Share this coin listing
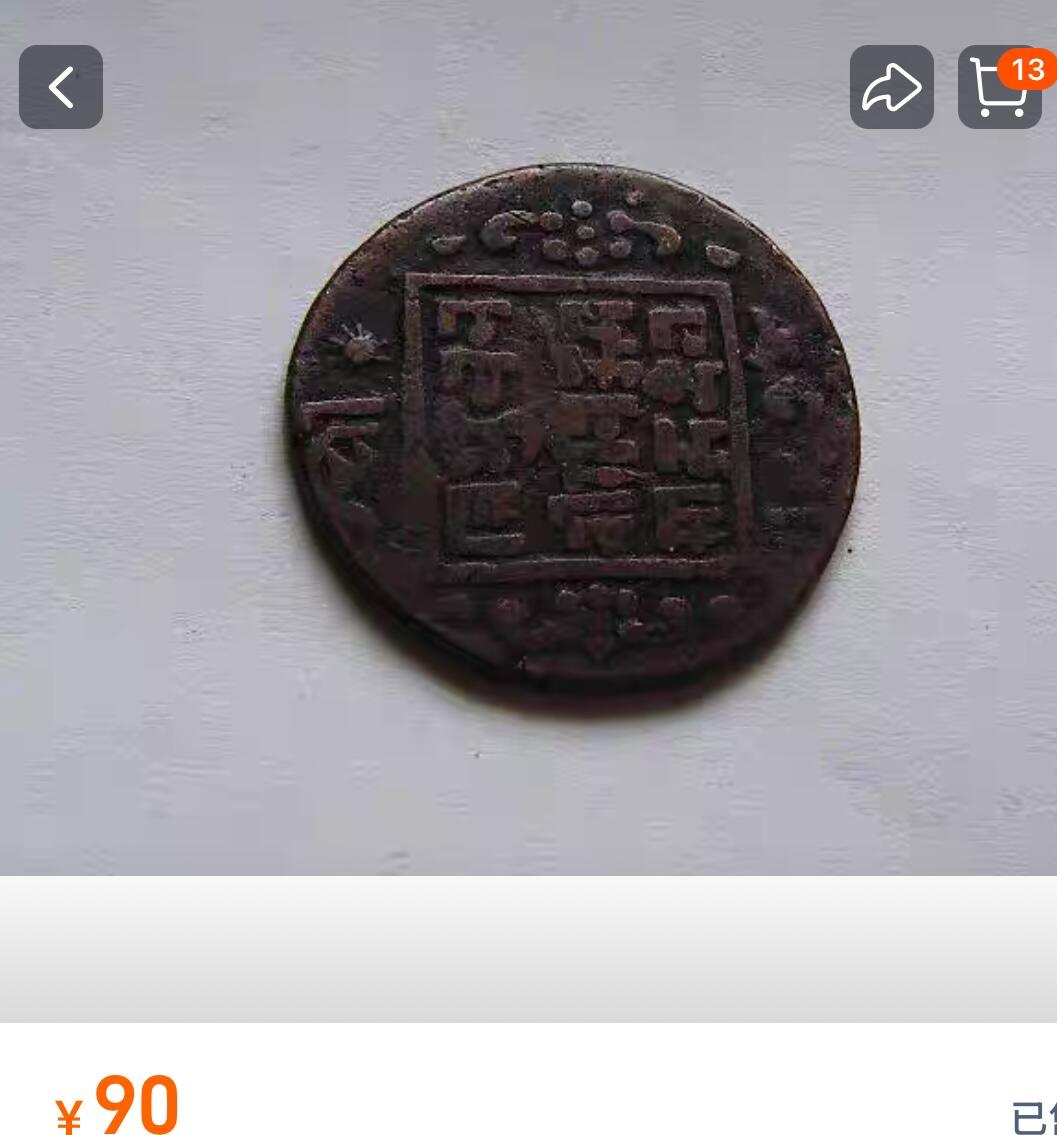The height and width of the screenshot is (1135, 1057). [891, 87]
